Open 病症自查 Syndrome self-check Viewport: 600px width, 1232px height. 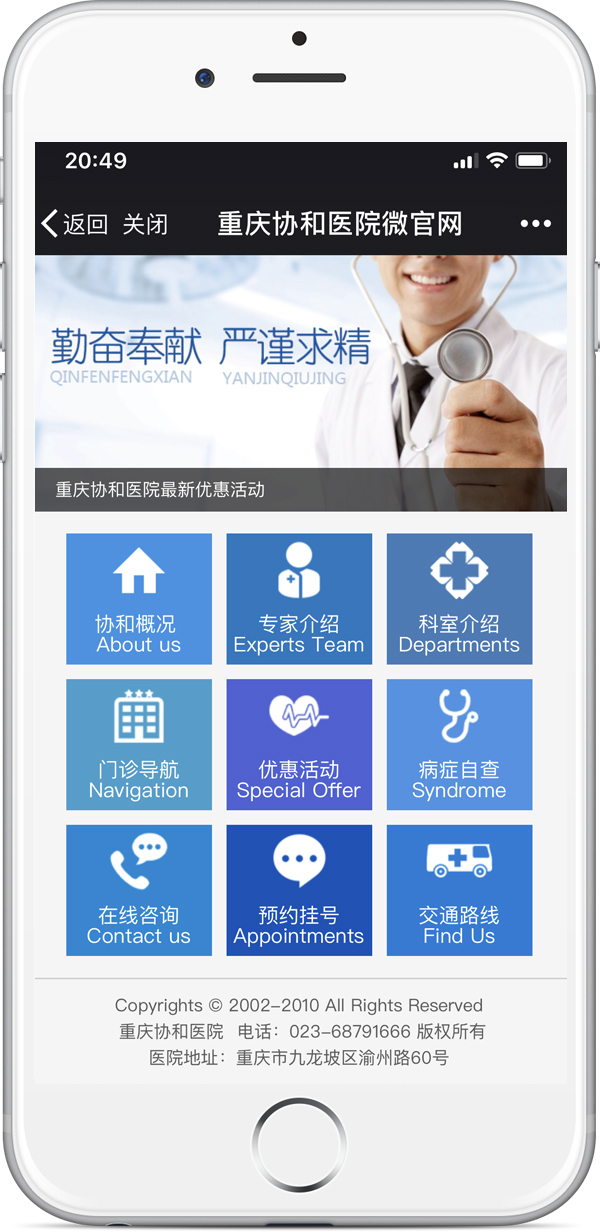pyautogui.click(x=459, y=745)
